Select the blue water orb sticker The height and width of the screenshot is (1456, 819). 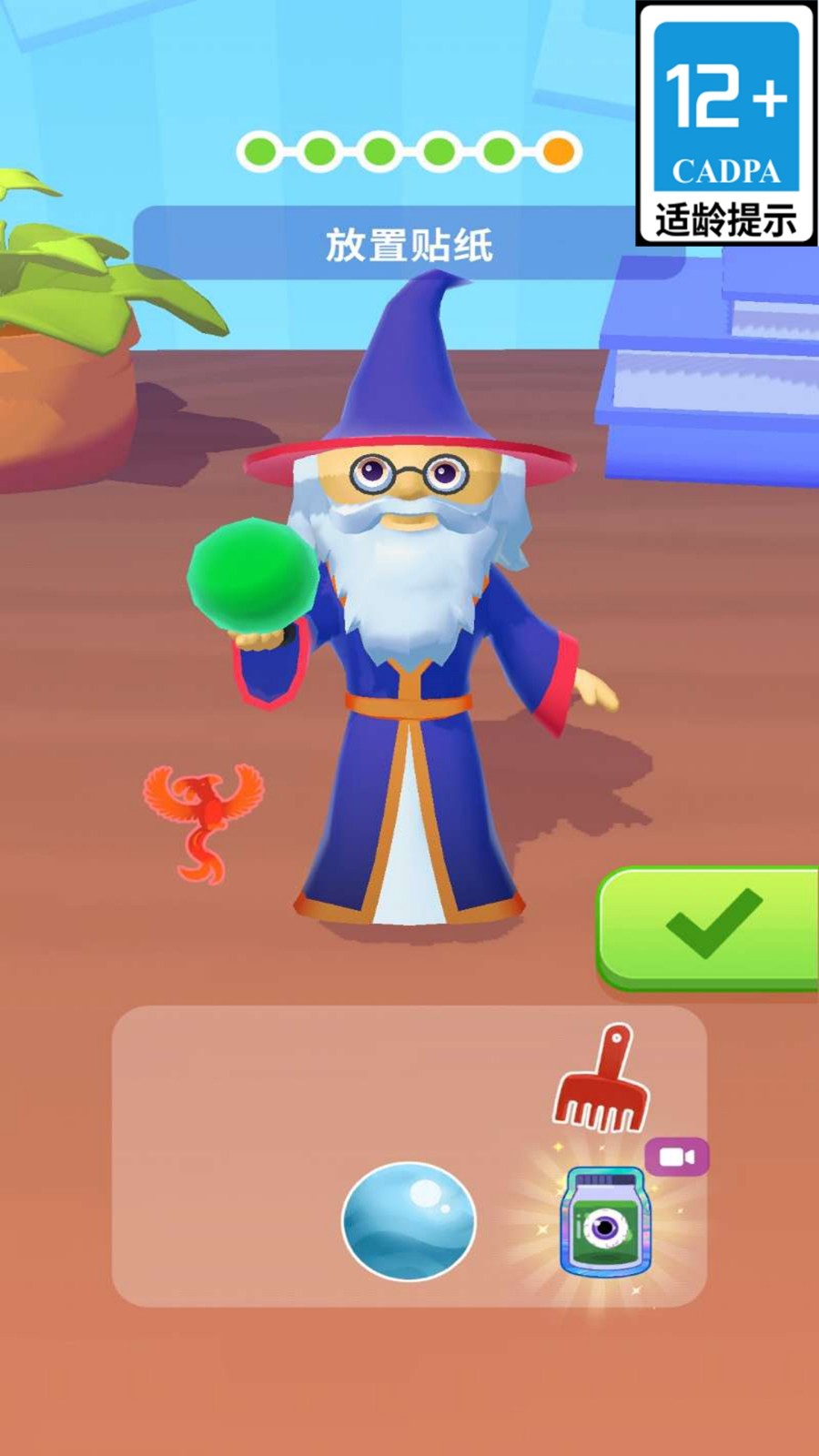click(409, 1222)
